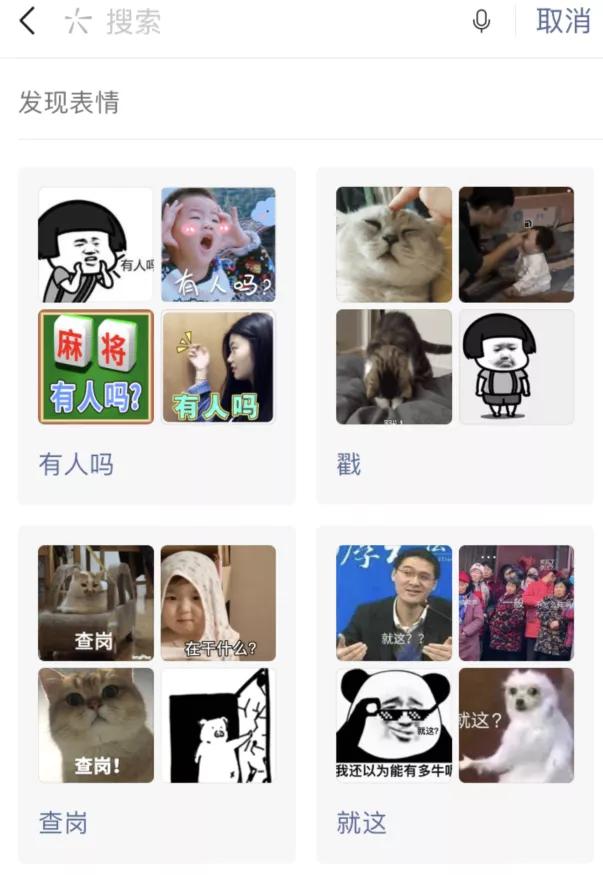Select the cat being poked sticker
603x875 pixels.
394,244
